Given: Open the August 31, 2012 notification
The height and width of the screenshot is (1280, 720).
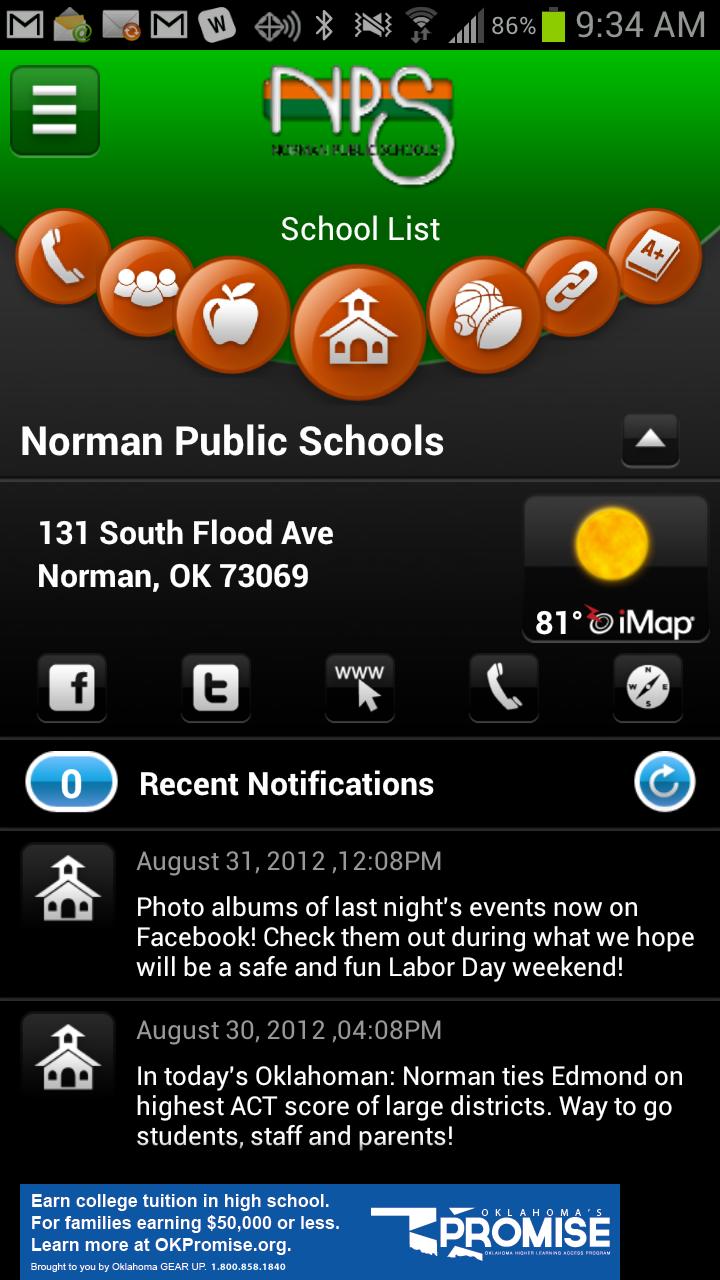Looking at the screenshot, I should [x=360, y=914].
